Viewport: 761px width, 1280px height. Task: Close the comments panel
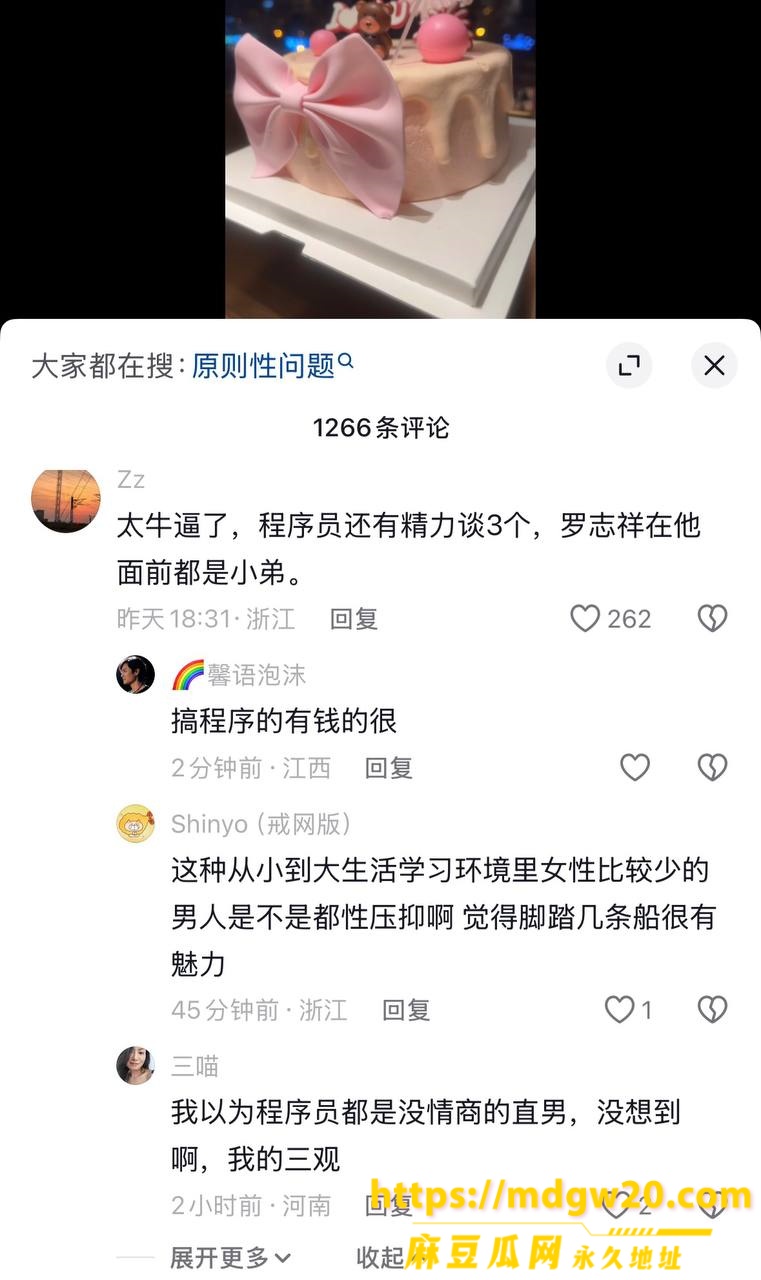click(x=714, y=366)
